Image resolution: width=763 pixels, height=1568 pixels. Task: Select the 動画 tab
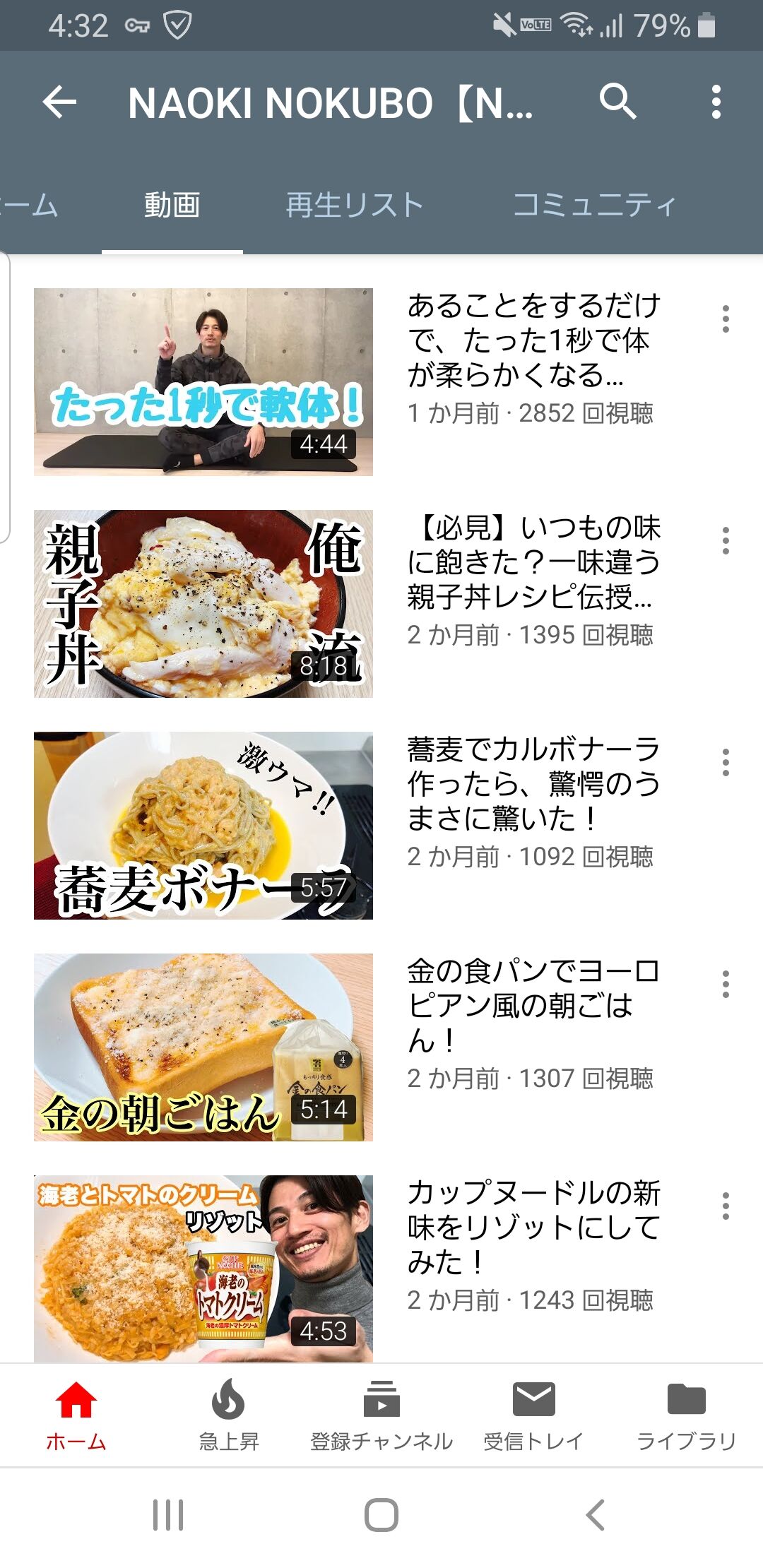(x=172, y=206)
